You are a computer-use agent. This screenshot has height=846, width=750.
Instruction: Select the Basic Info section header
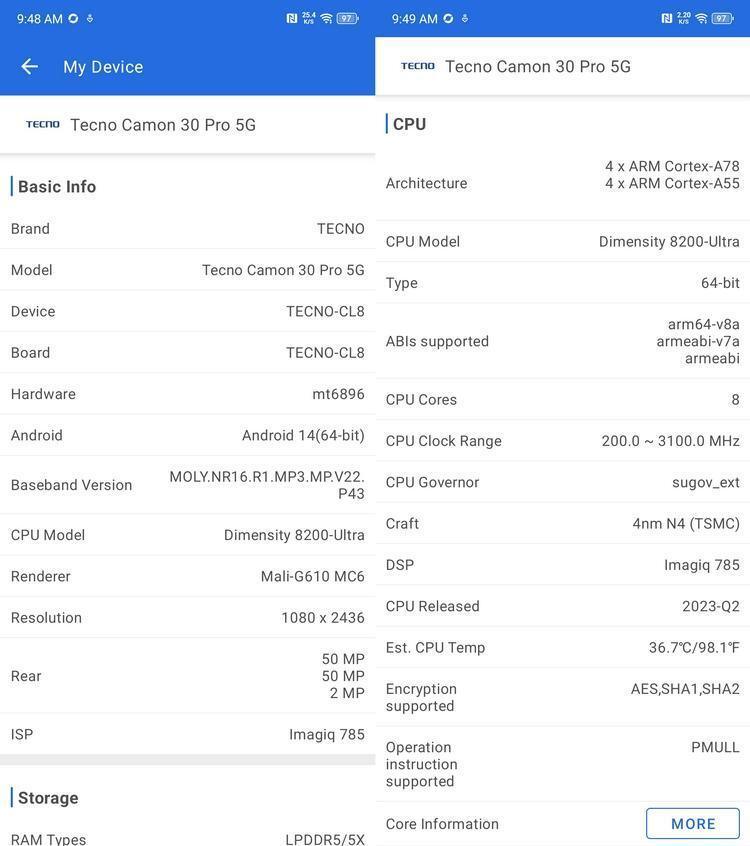tap(55, 186)
